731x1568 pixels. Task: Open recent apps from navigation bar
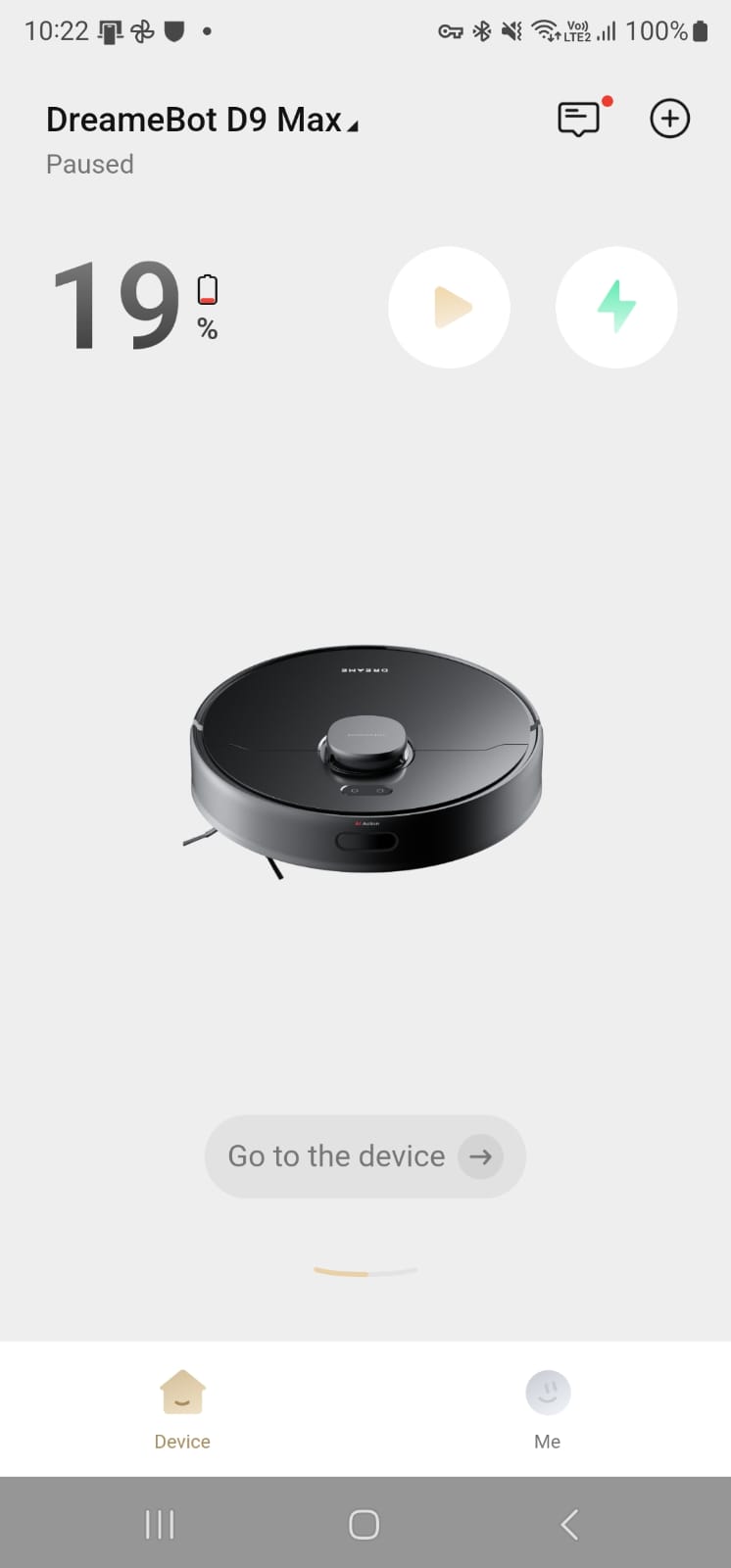(160, 1524)
